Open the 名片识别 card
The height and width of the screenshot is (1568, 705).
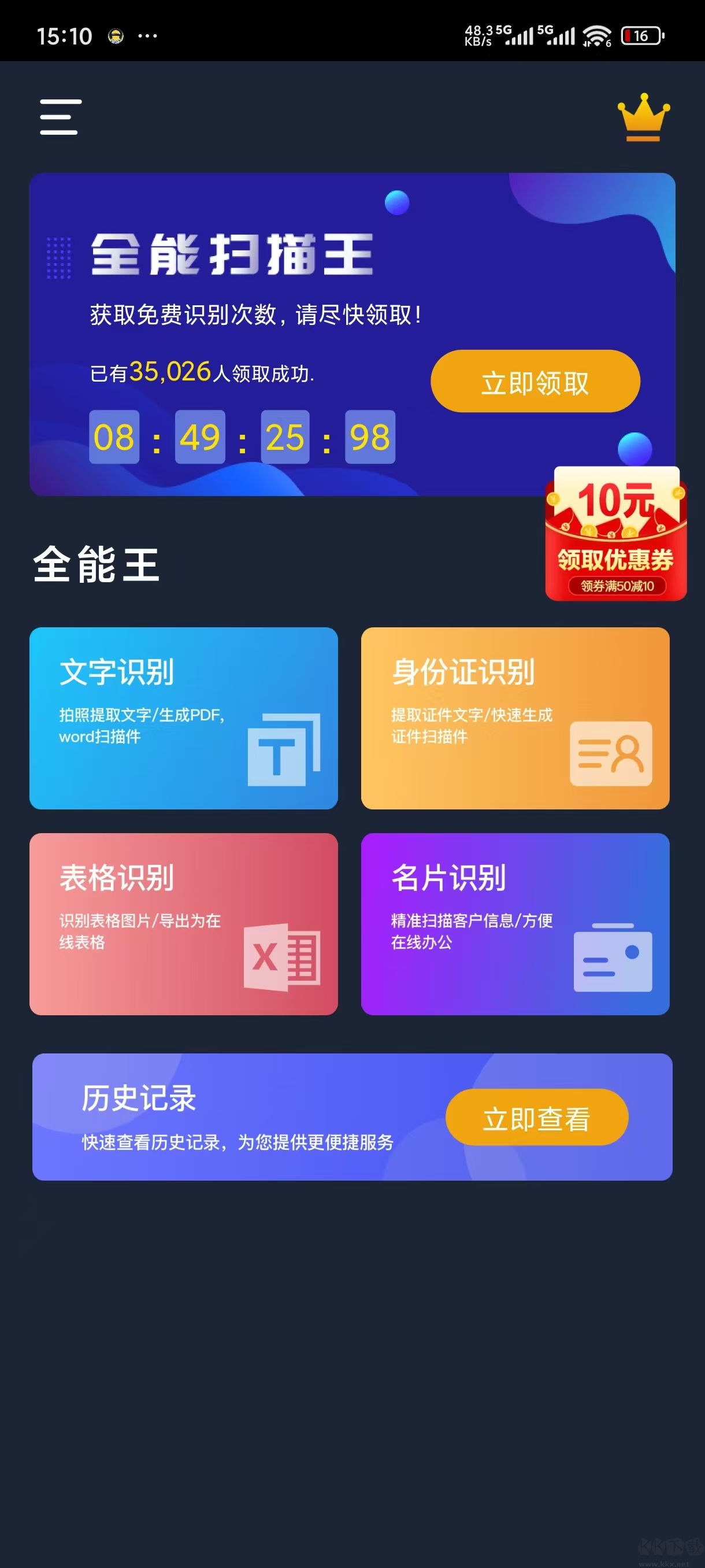click(x=515, y=924)
